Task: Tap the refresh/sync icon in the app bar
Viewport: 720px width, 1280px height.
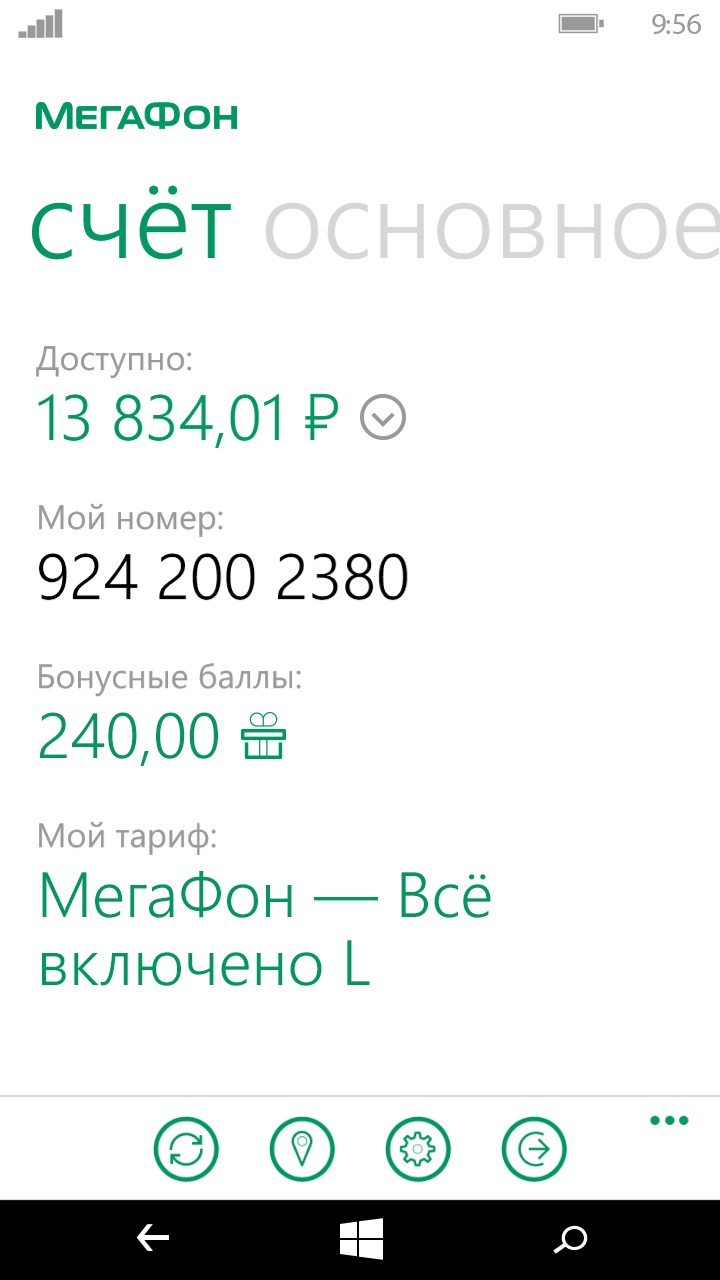Action: pos(186,1148)
